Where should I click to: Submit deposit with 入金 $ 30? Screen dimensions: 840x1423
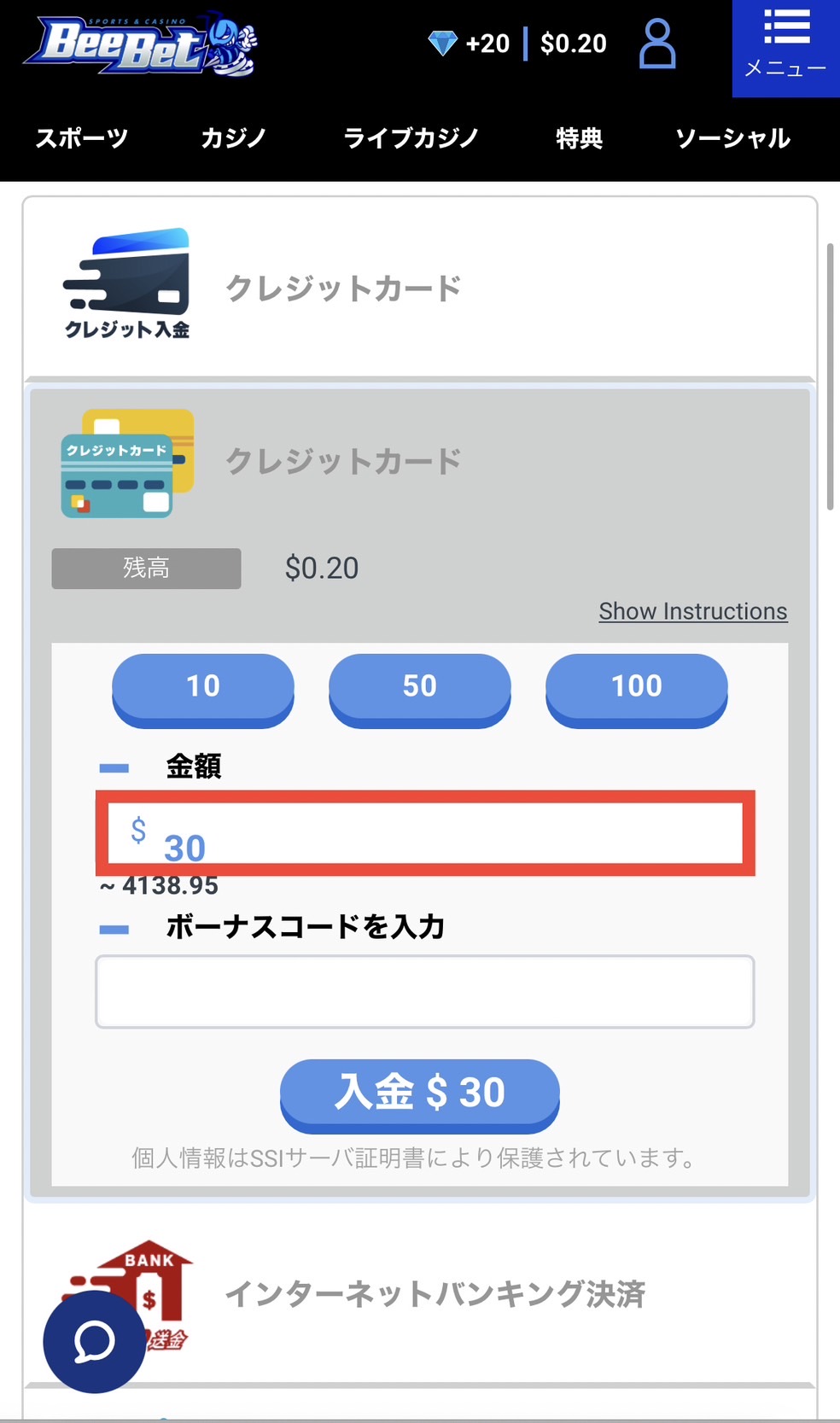(x=420, y=1093)
